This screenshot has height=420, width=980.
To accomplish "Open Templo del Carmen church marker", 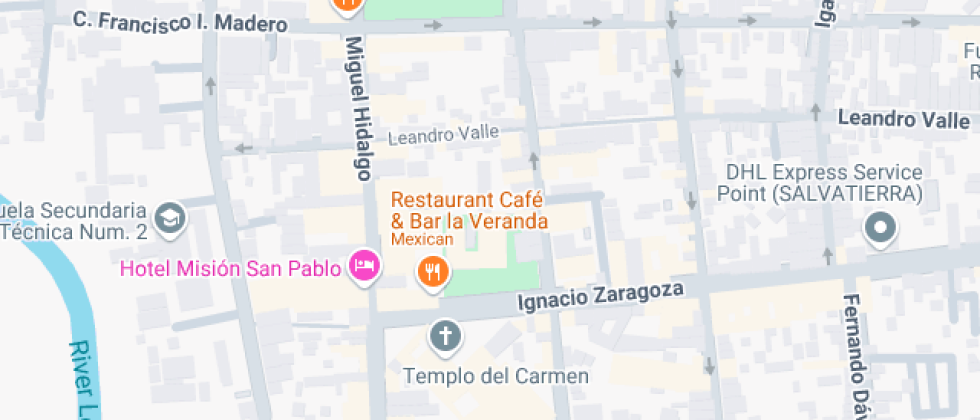I will 445,336.
